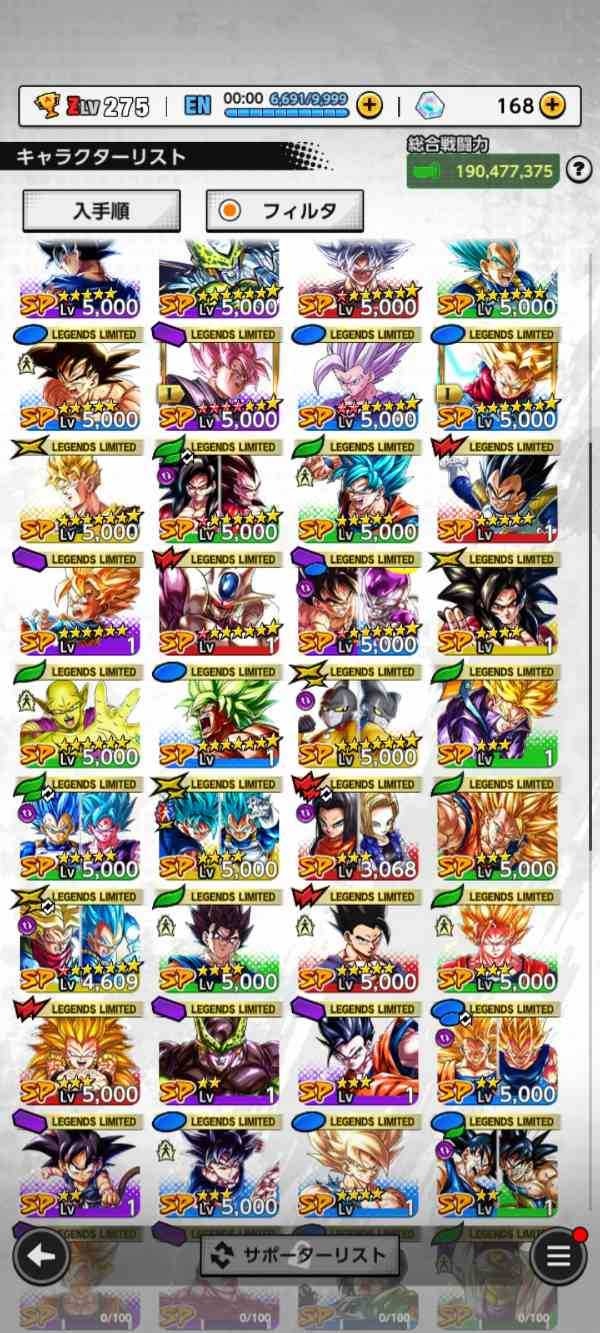Open the help question mark icon
This screenshot has height=1333, width=600.
(578, 170)
